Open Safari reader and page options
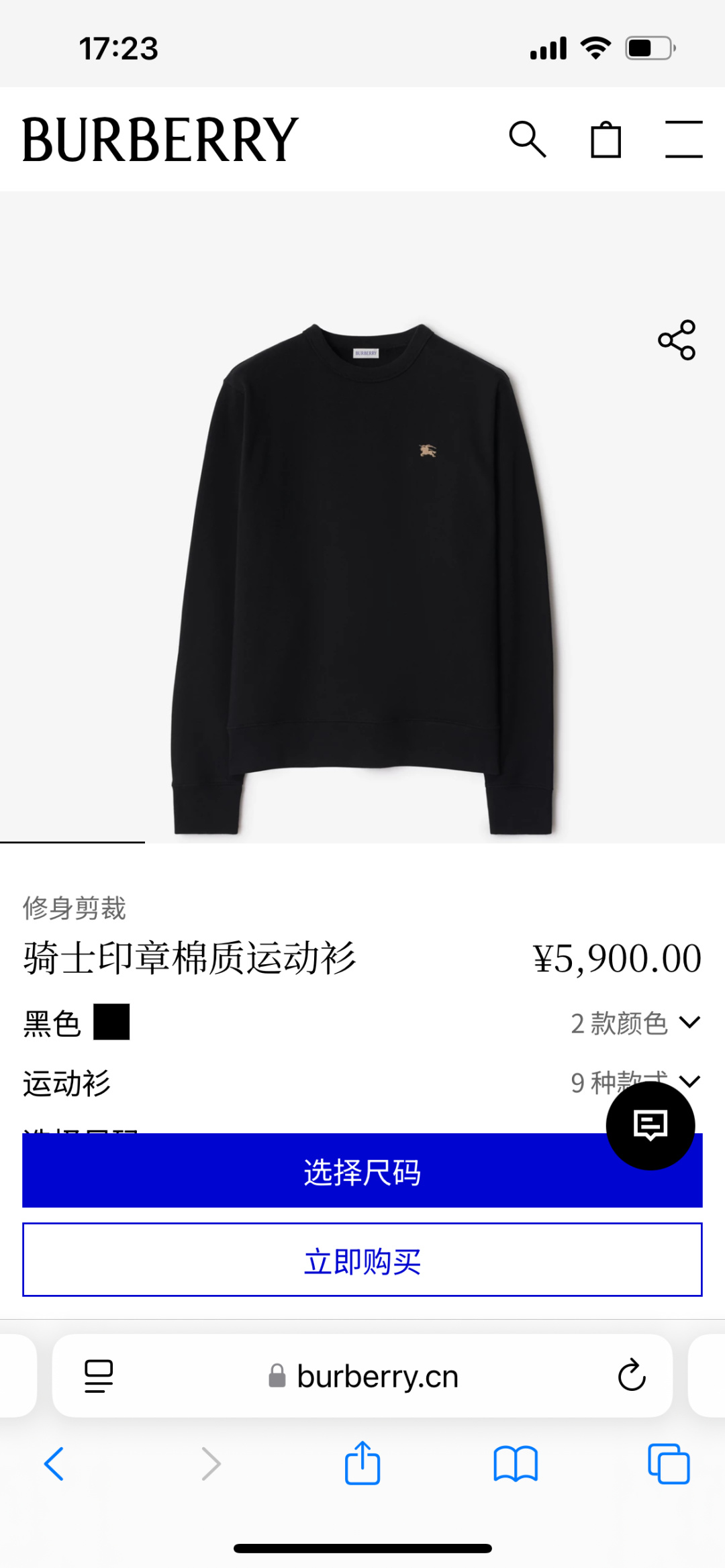The image size is (725, 1568). [98, 1376]
